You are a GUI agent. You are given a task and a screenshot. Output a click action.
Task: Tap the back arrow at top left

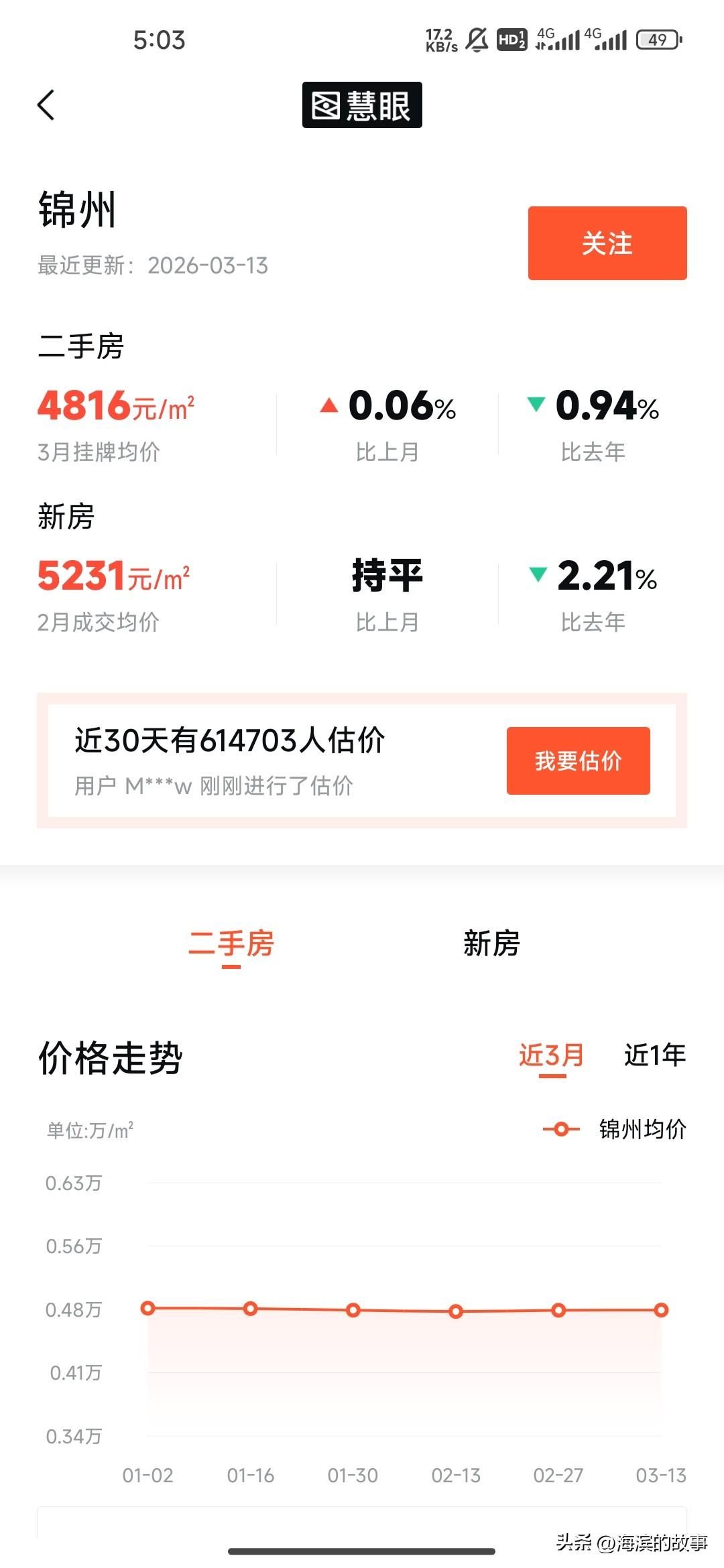(46, 106)
